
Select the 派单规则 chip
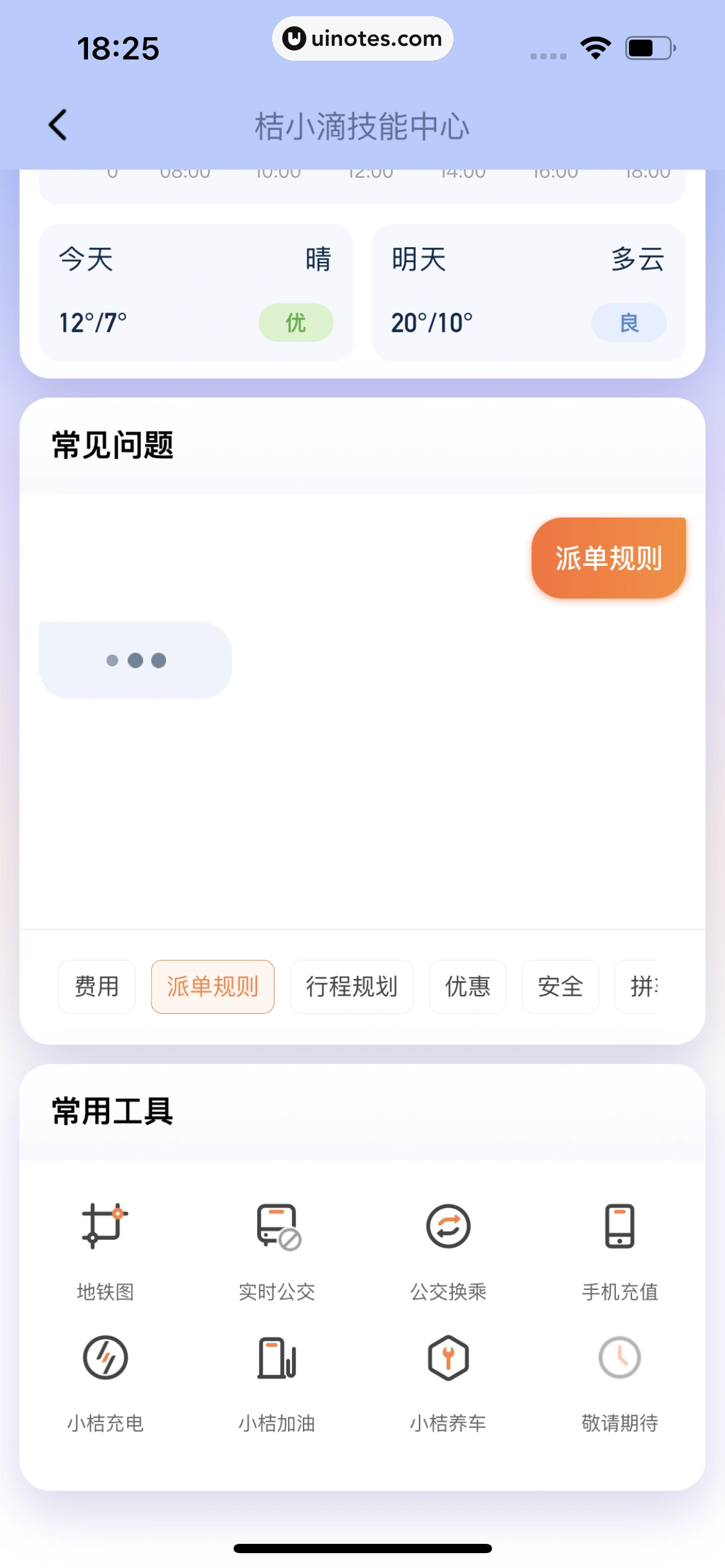[213, 987]
